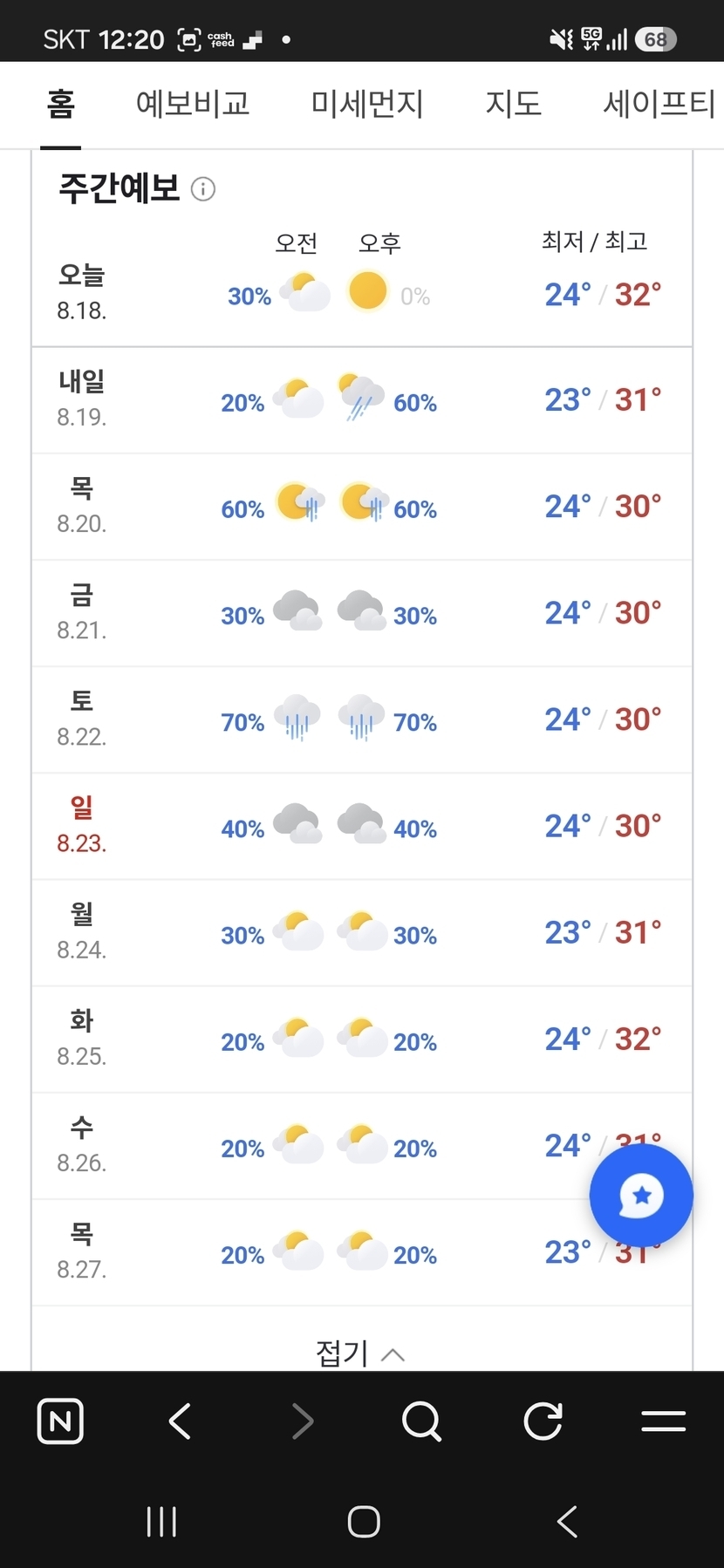Select the 세이프티 tab
This screenshot has width=724, height=1568.
click(x=659, y=104)
